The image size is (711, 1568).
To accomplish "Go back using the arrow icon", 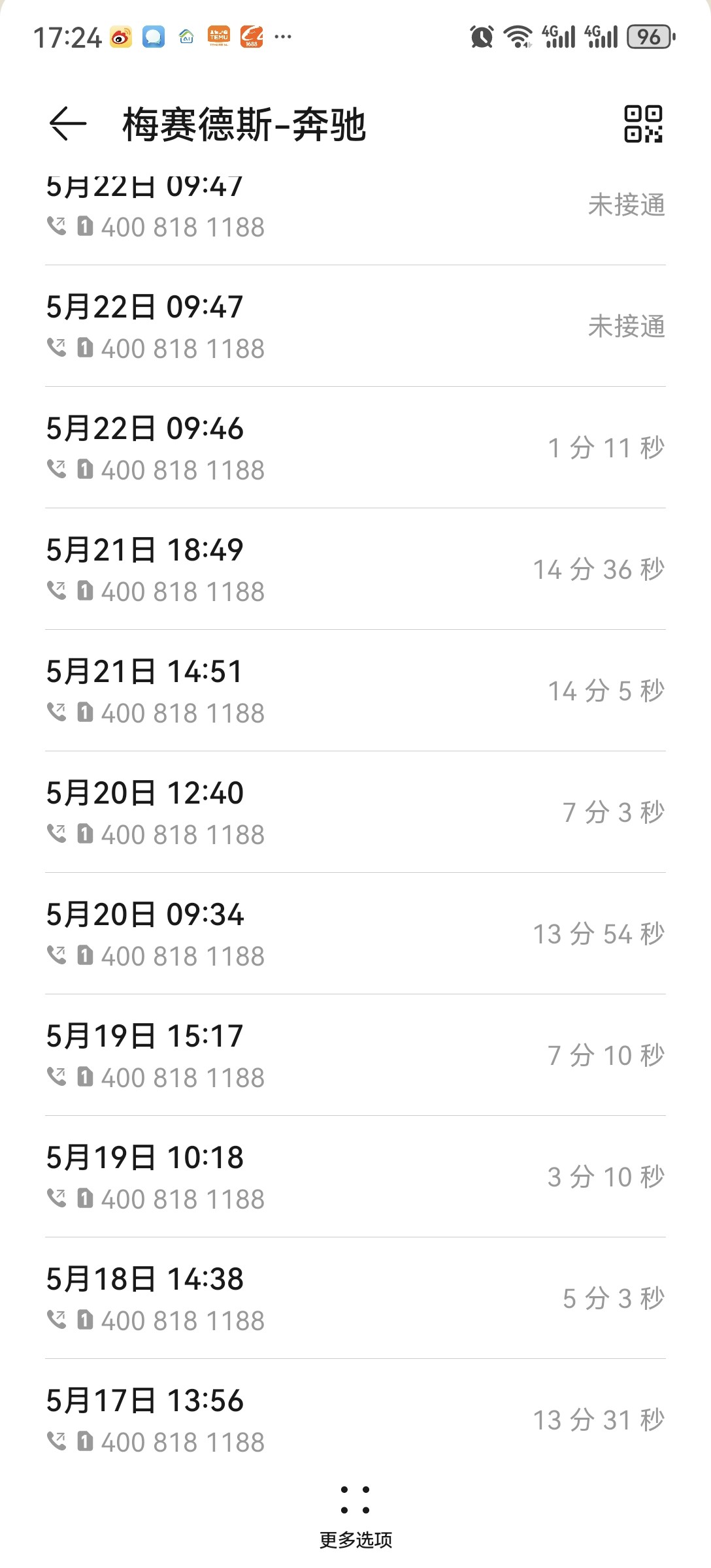I will click(x=67, y=123).
